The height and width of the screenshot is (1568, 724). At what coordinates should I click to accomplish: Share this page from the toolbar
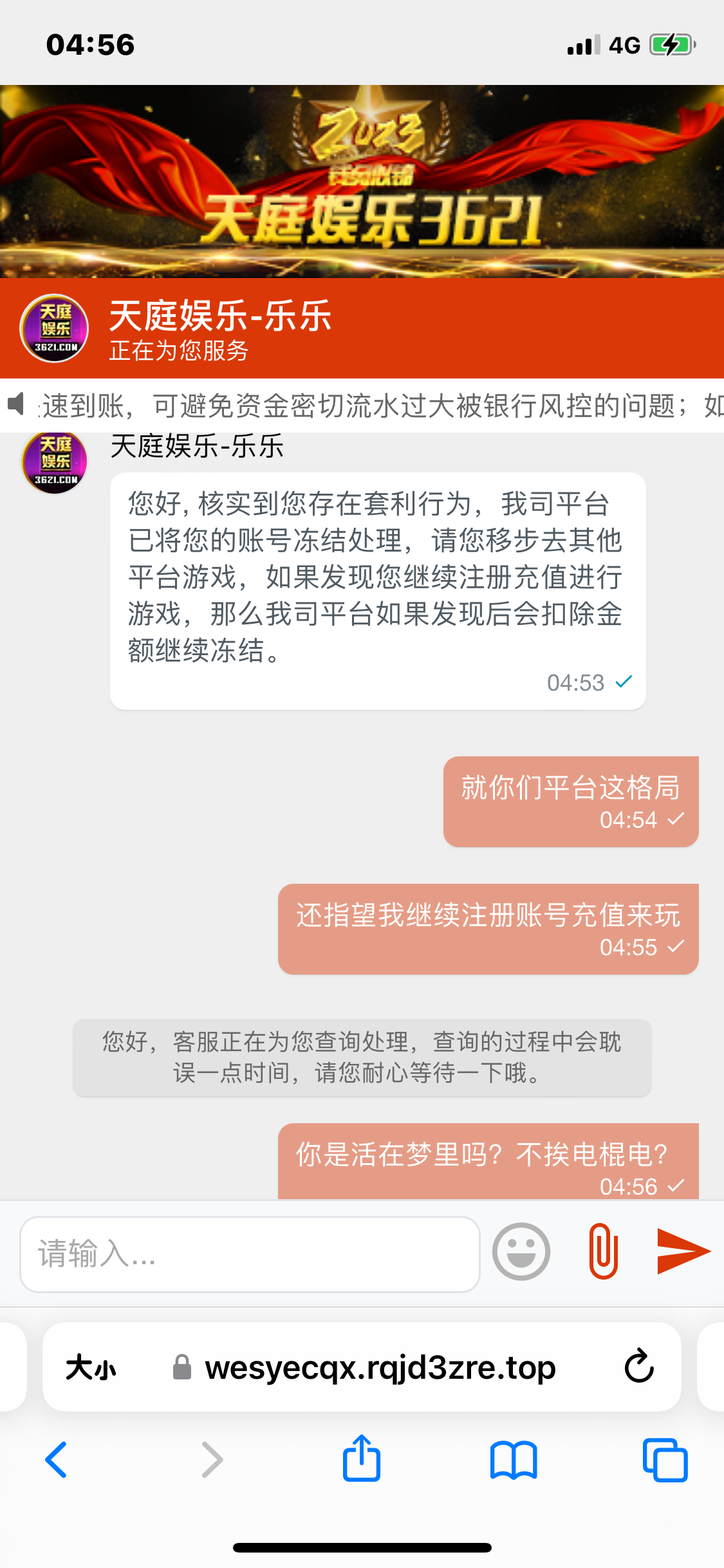pos(362,1459)
